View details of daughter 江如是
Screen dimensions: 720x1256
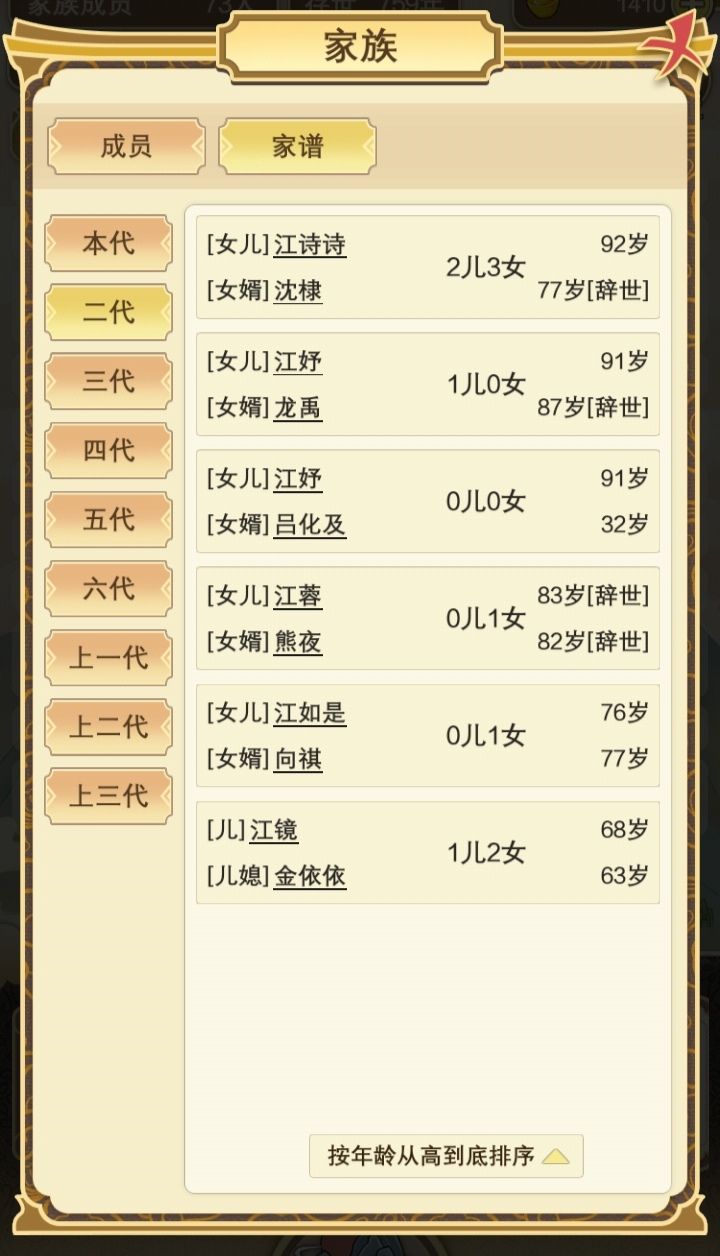pos(309,713)
